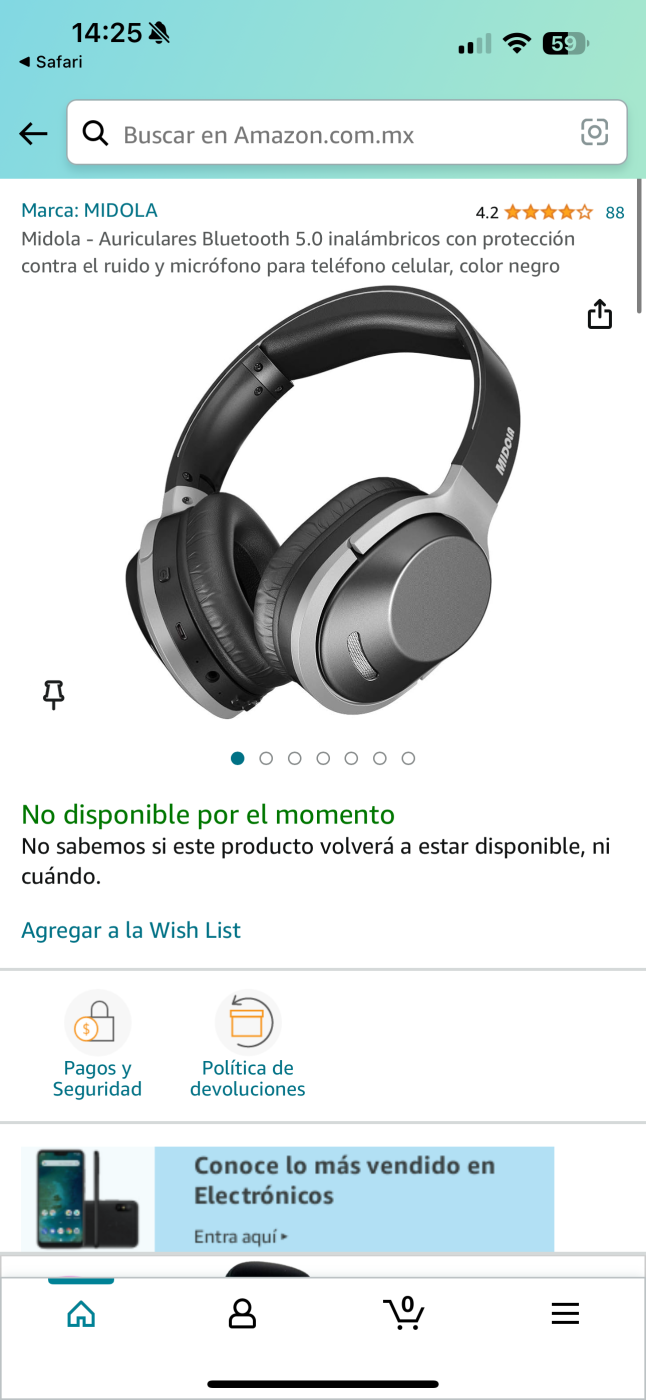Select Agregar a la Wish List

tap(131, 930)
